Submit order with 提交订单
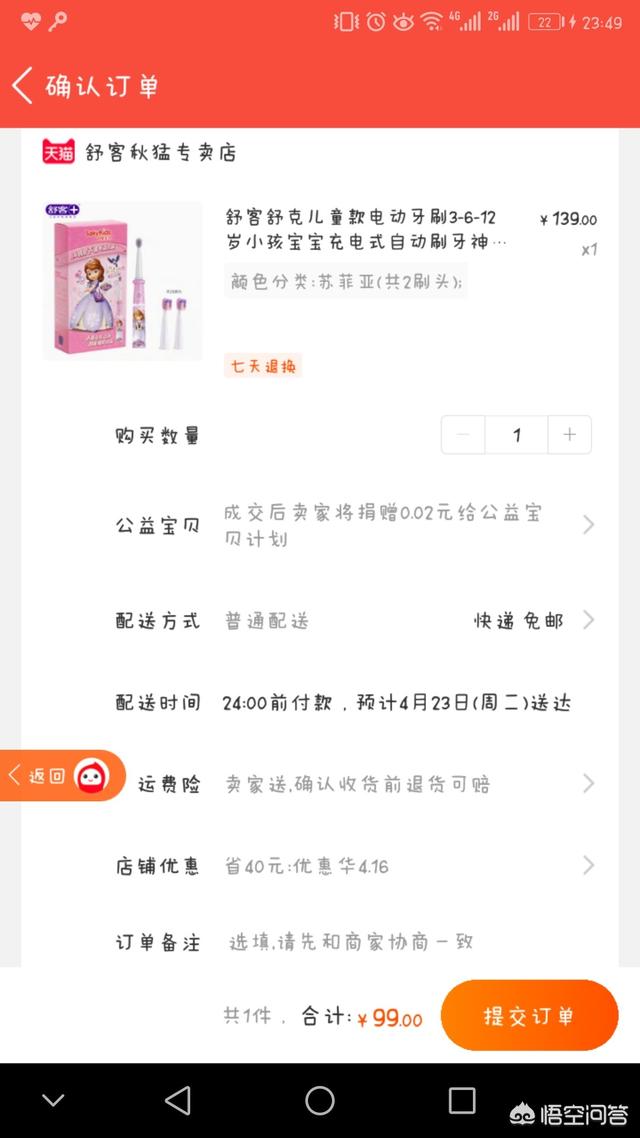The height and width of the screenshot is (1138, 640). click(x=530, y=1015)
